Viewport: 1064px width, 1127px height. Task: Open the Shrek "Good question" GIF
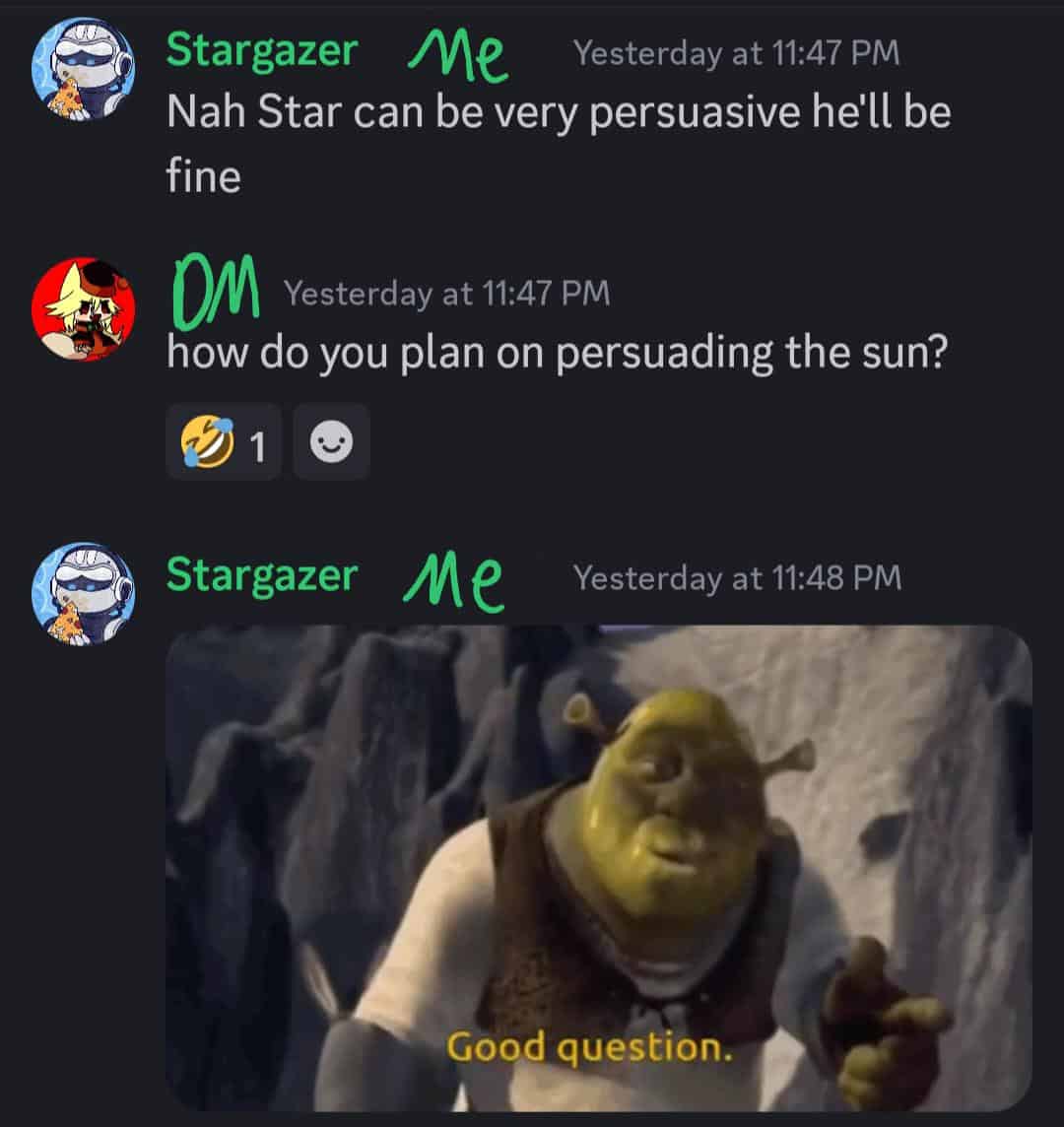click(x=598, y=867)
